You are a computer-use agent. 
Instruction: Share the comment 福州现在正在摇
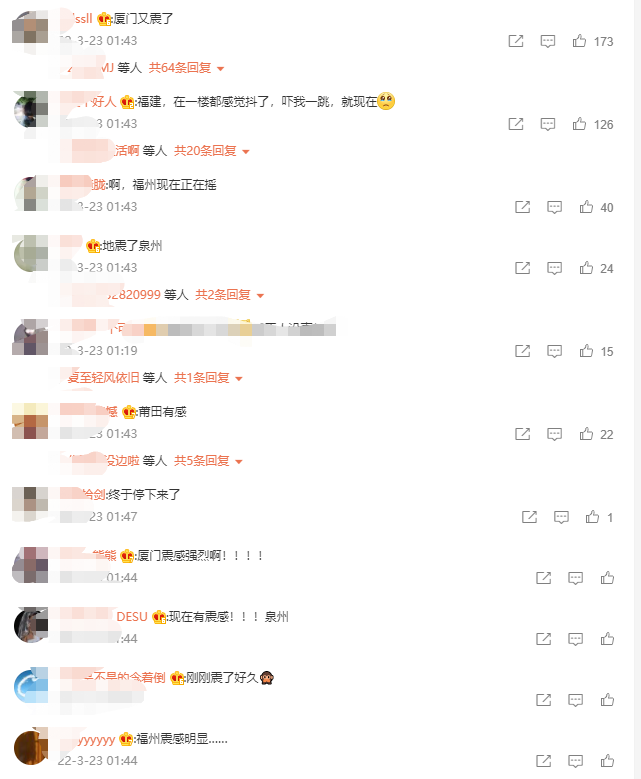(522, 207)
